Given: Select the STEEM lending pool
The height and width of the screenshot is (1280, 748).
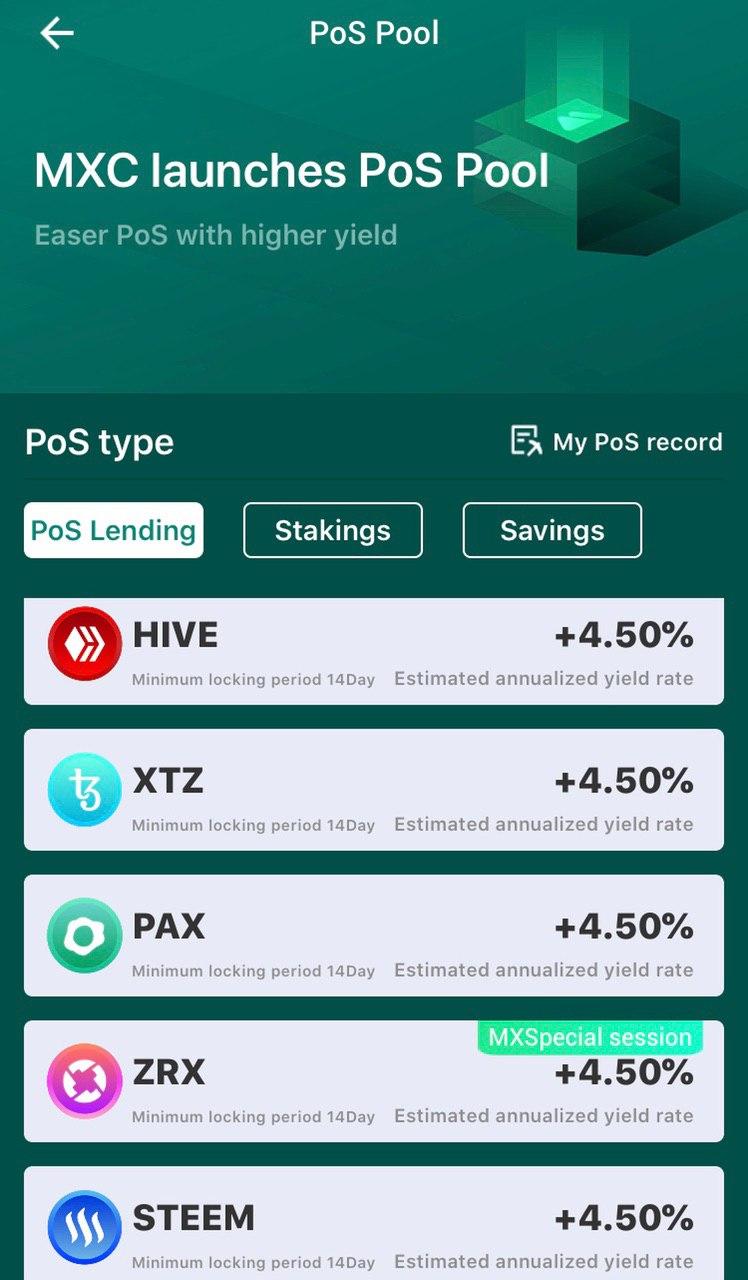Looking at the screenshot, I should tap(373, 1226).
